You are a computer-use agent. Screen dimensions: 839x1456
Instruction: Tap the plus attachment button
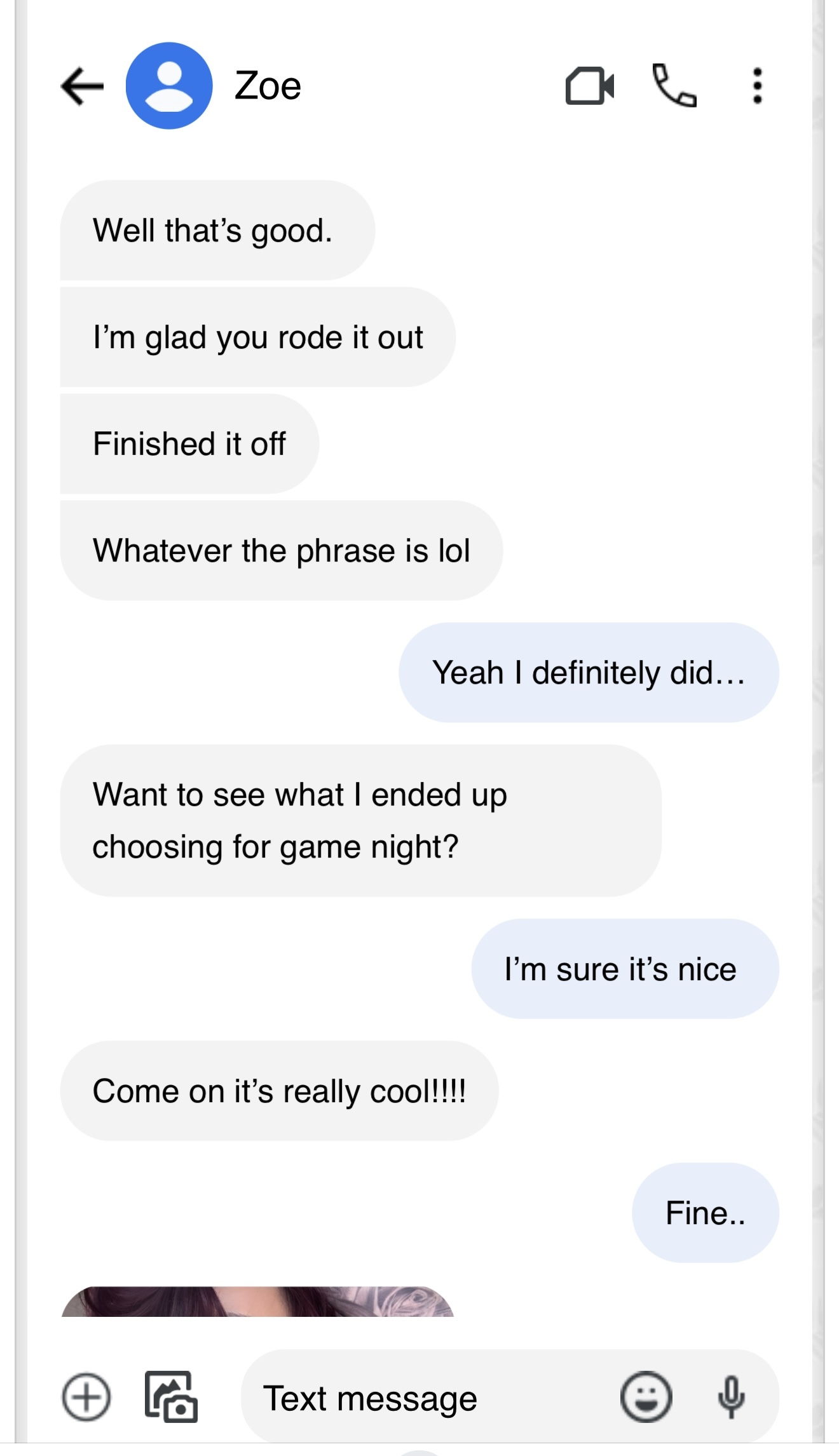pos(86,1398)
